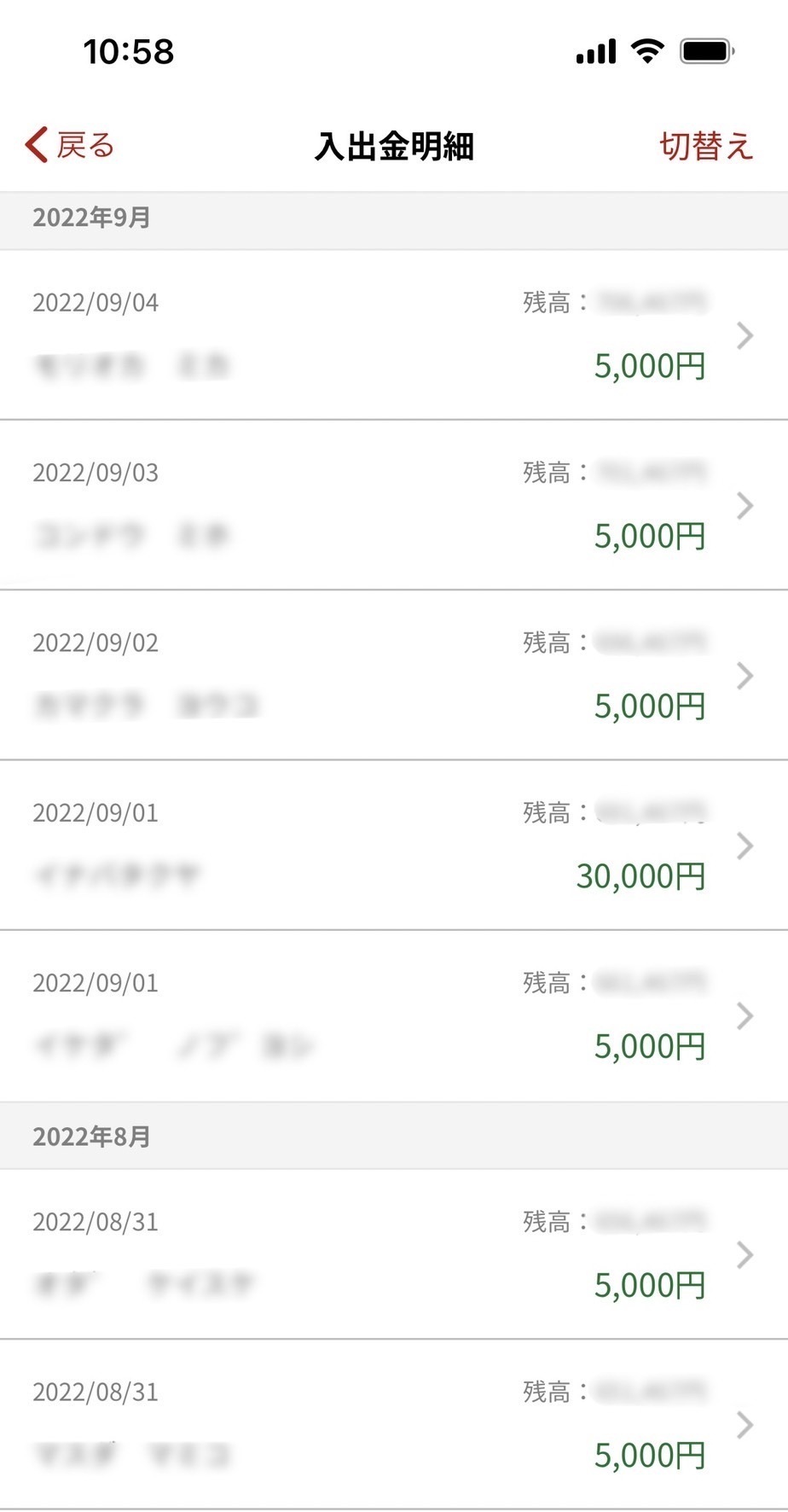Show the 5,000円 transaction on 2022/09/01

[392, 1015]
